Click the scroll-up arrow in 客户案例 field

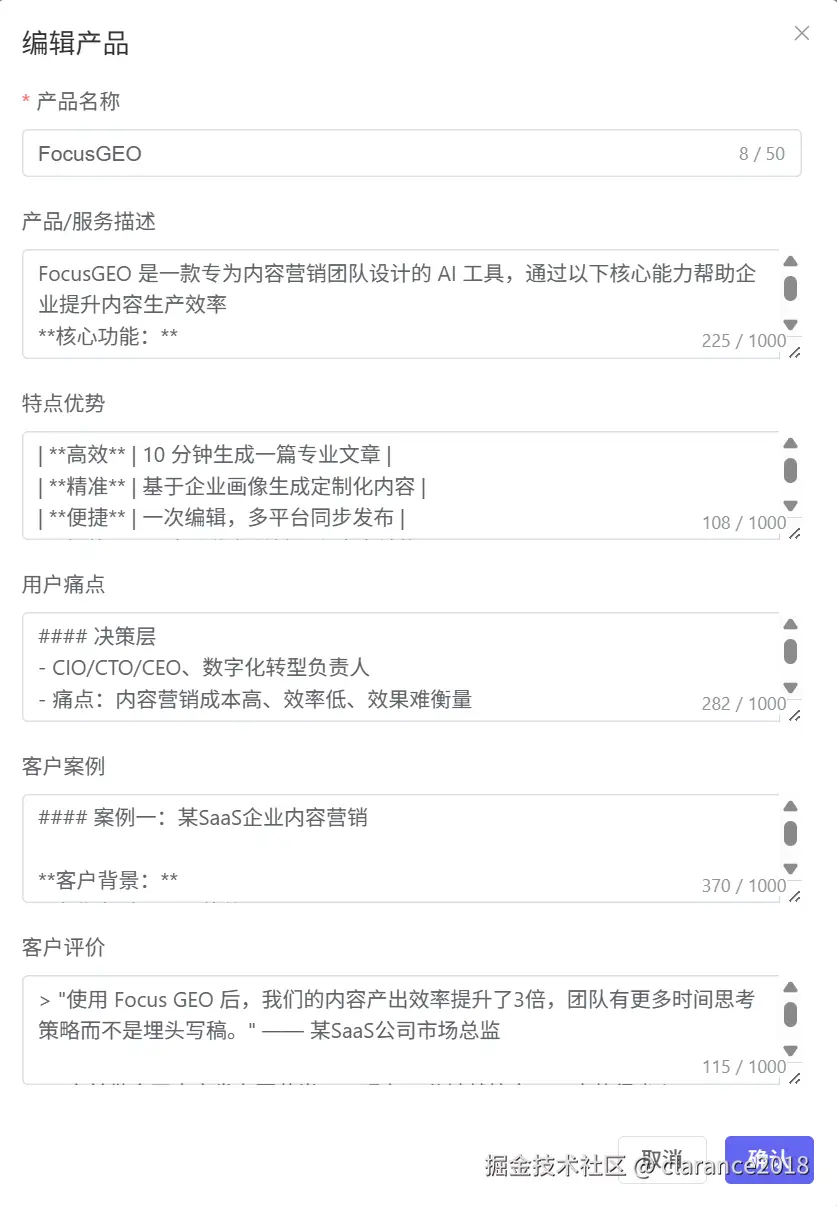790,804
